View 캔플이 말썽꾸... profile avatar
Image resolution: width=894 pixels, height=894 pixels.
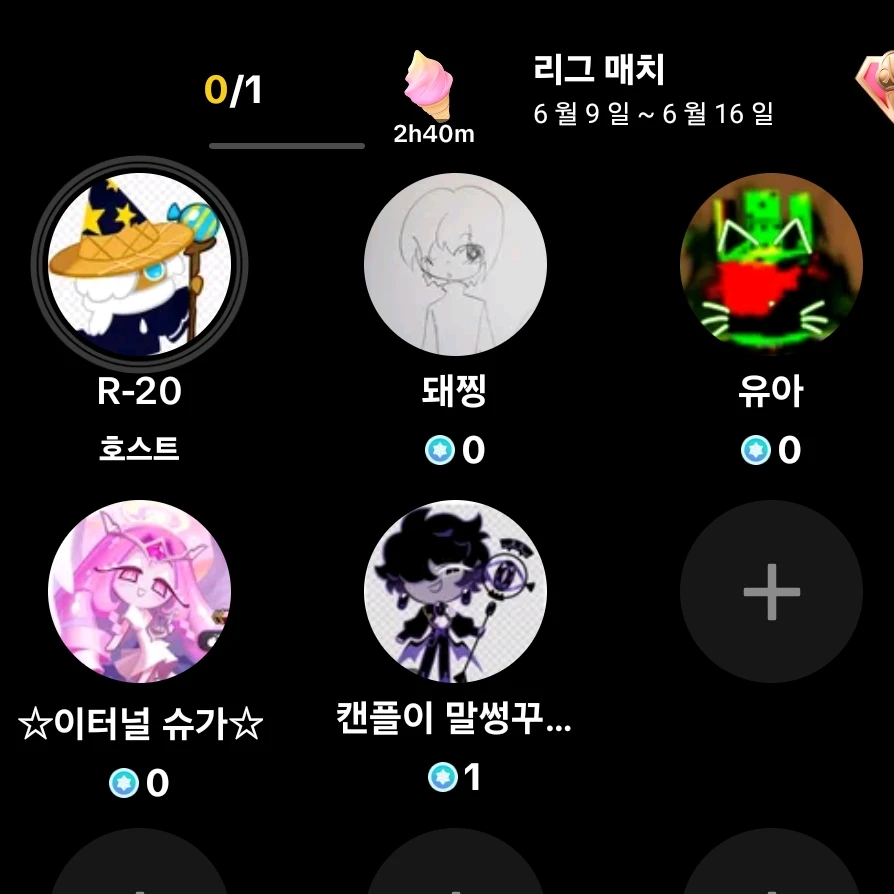point(455,591)
